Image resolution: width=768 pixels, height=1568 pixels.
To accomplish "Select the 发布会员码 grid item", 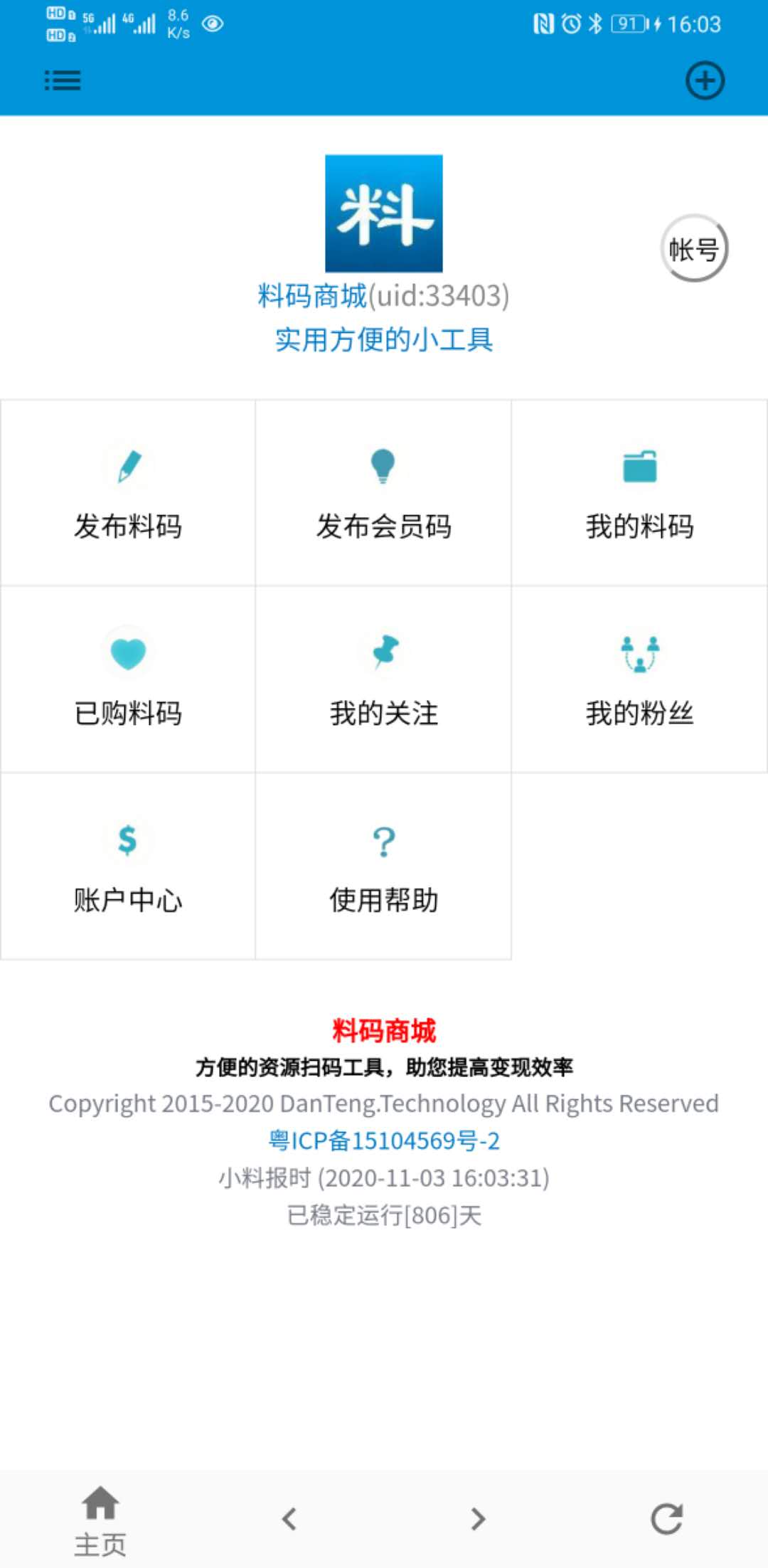I will pyautogui.click(x=383, y=493).
